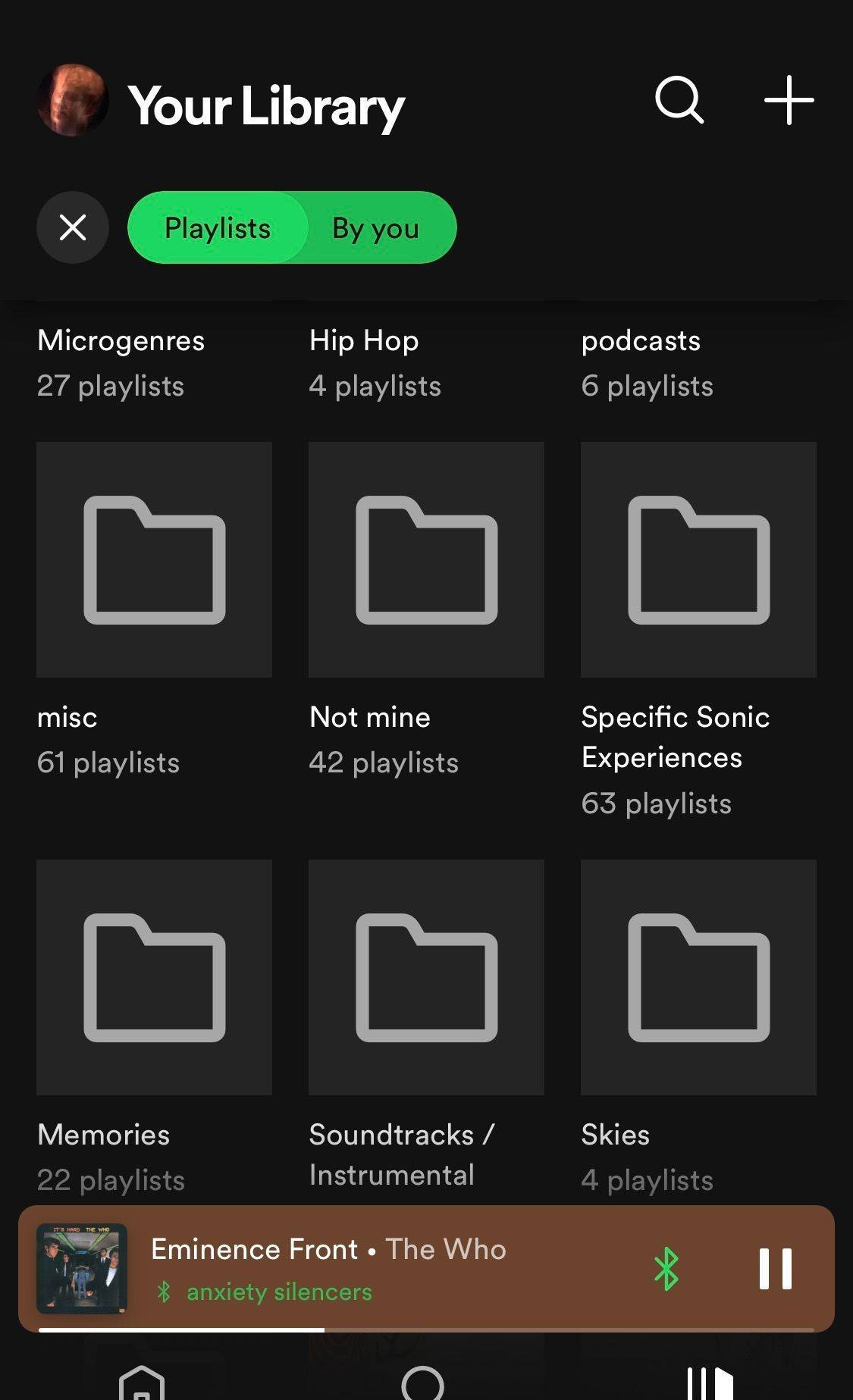Pause Eminence Front playback
The image size is (853, 1400).
[x=776, y=1269]
